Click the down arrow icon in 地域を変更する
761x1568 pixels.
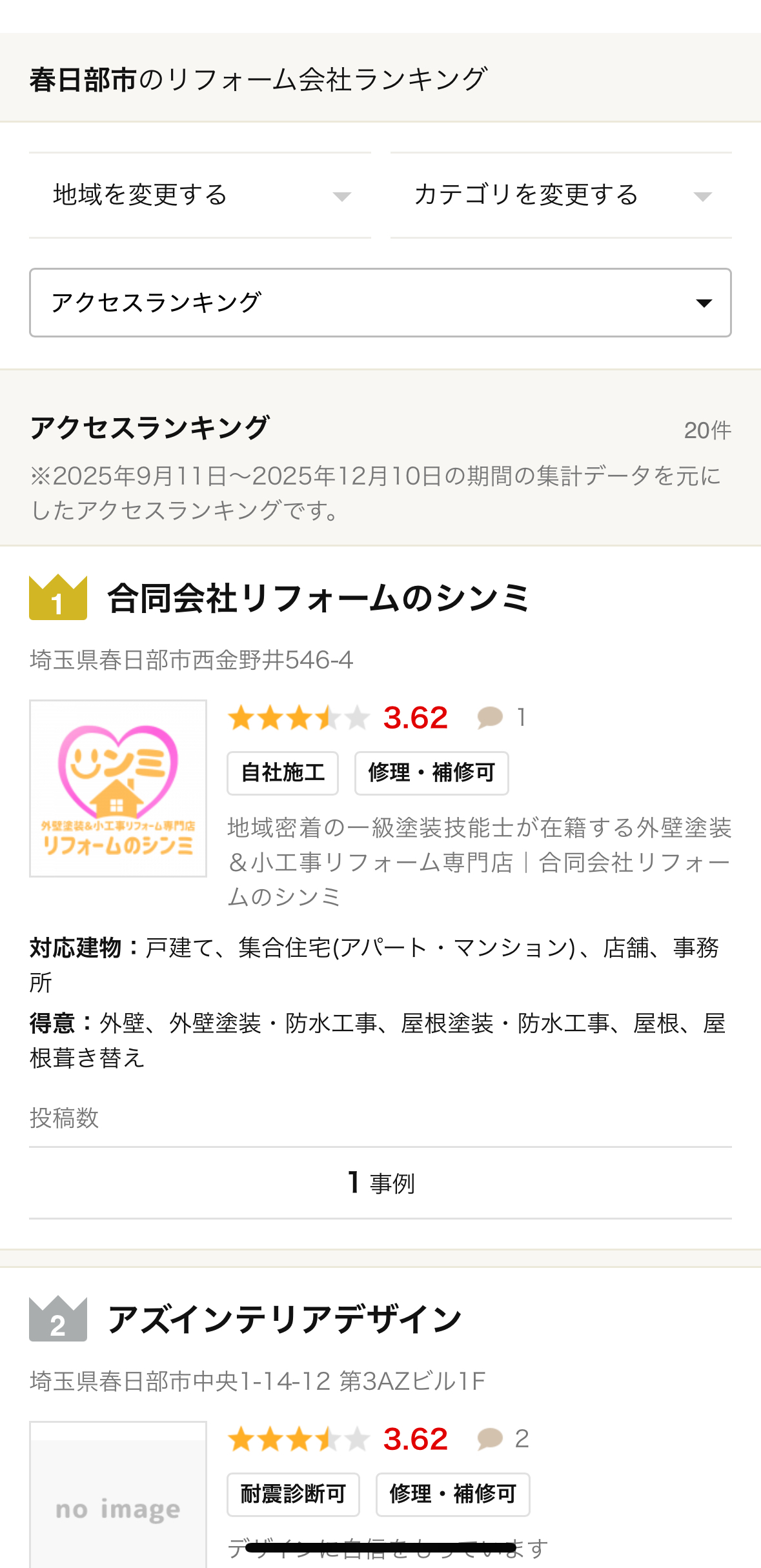tap(343, 196)
